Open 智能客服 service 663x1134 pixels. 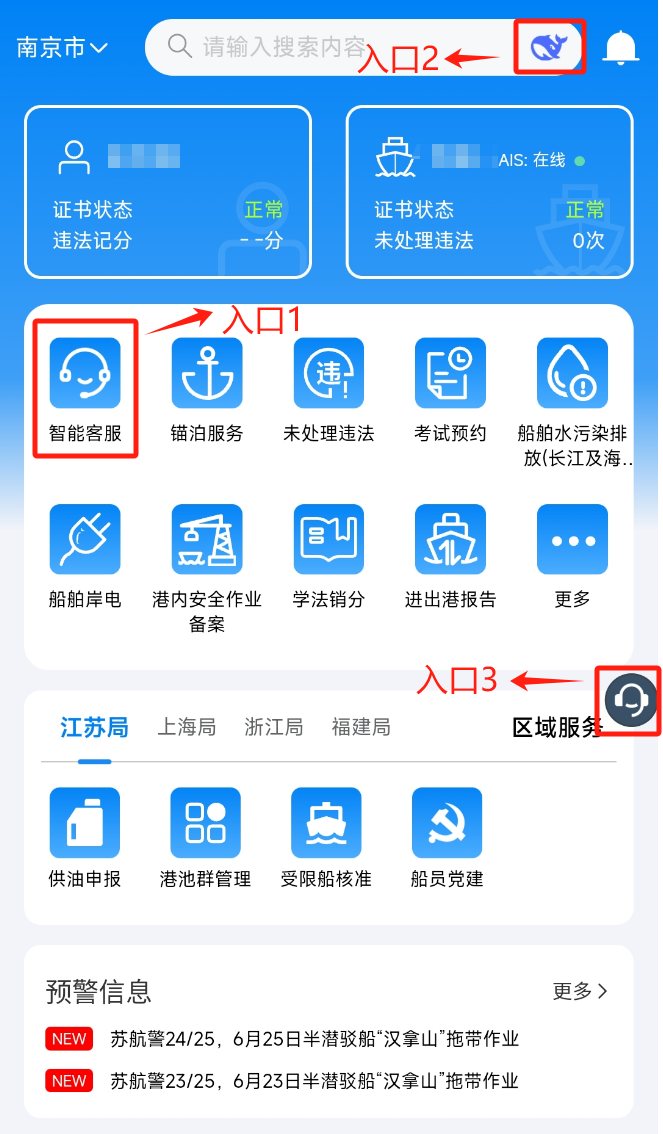85,388
